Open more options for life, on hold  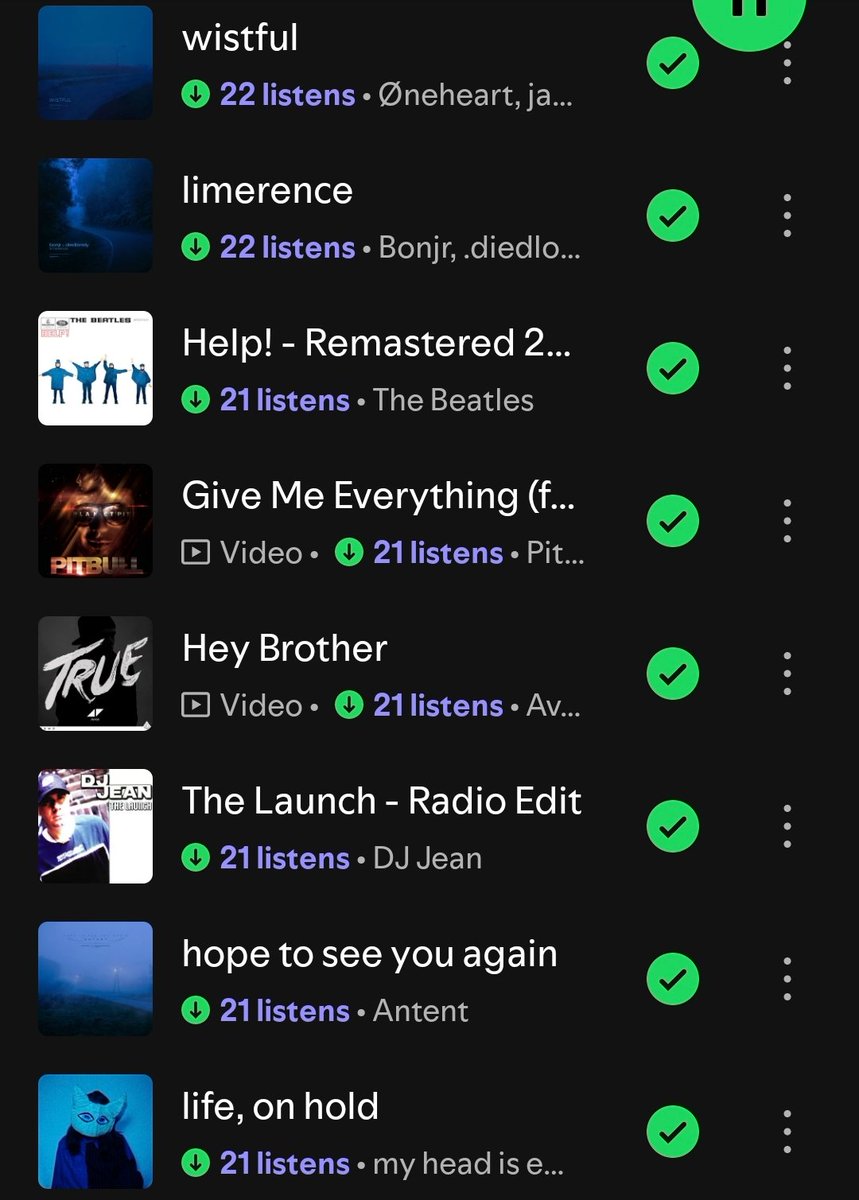coord(787,1132)
